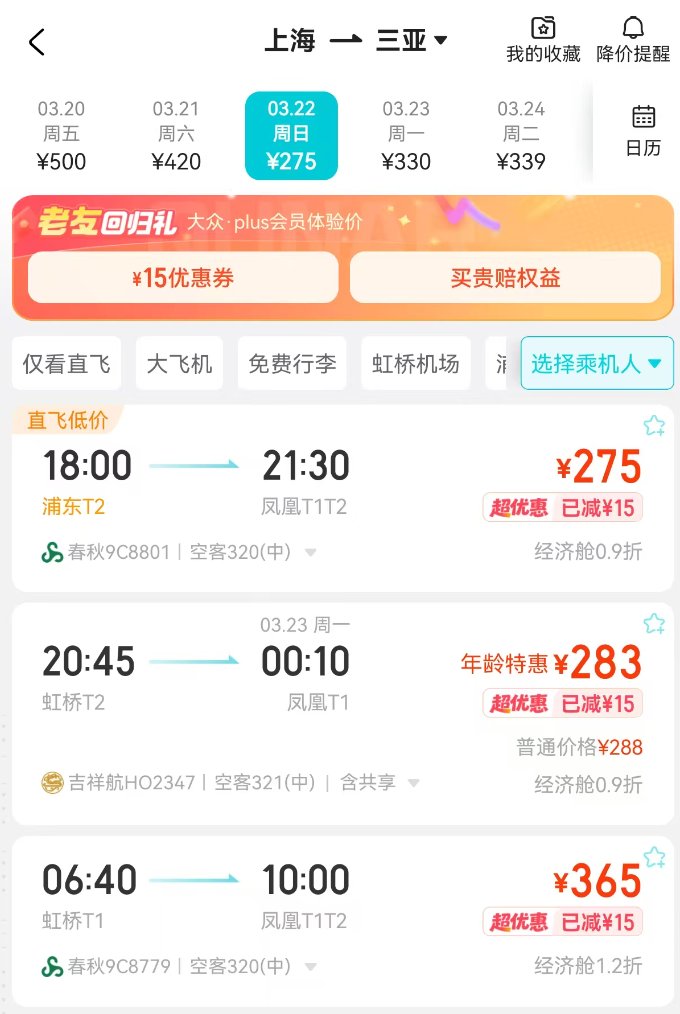Viewport: 680px width, 1014px height.
Task: Claim the ¥15优惠券 coupon
Action: coord(183,277)
